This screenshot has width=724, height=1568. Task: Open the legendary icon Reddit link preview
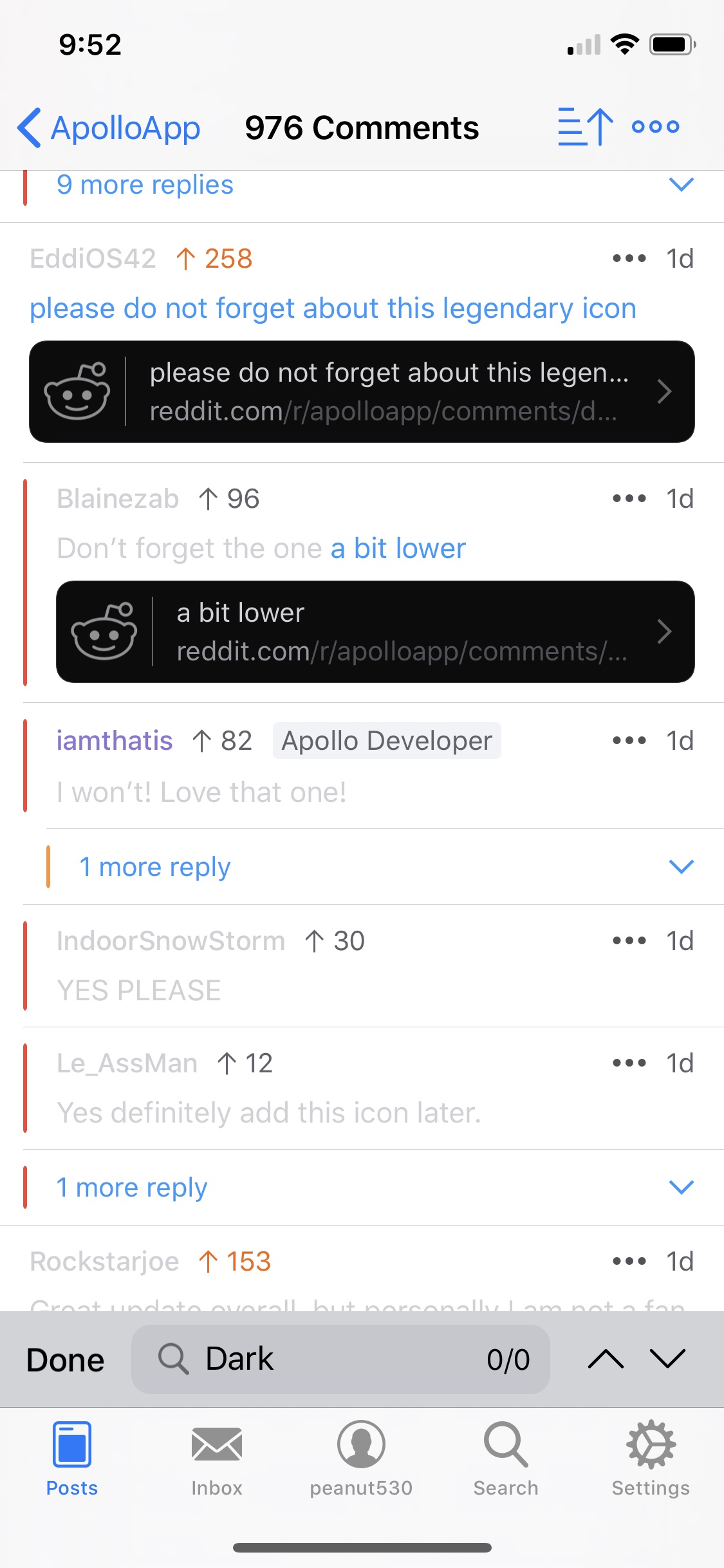point(362,391)
